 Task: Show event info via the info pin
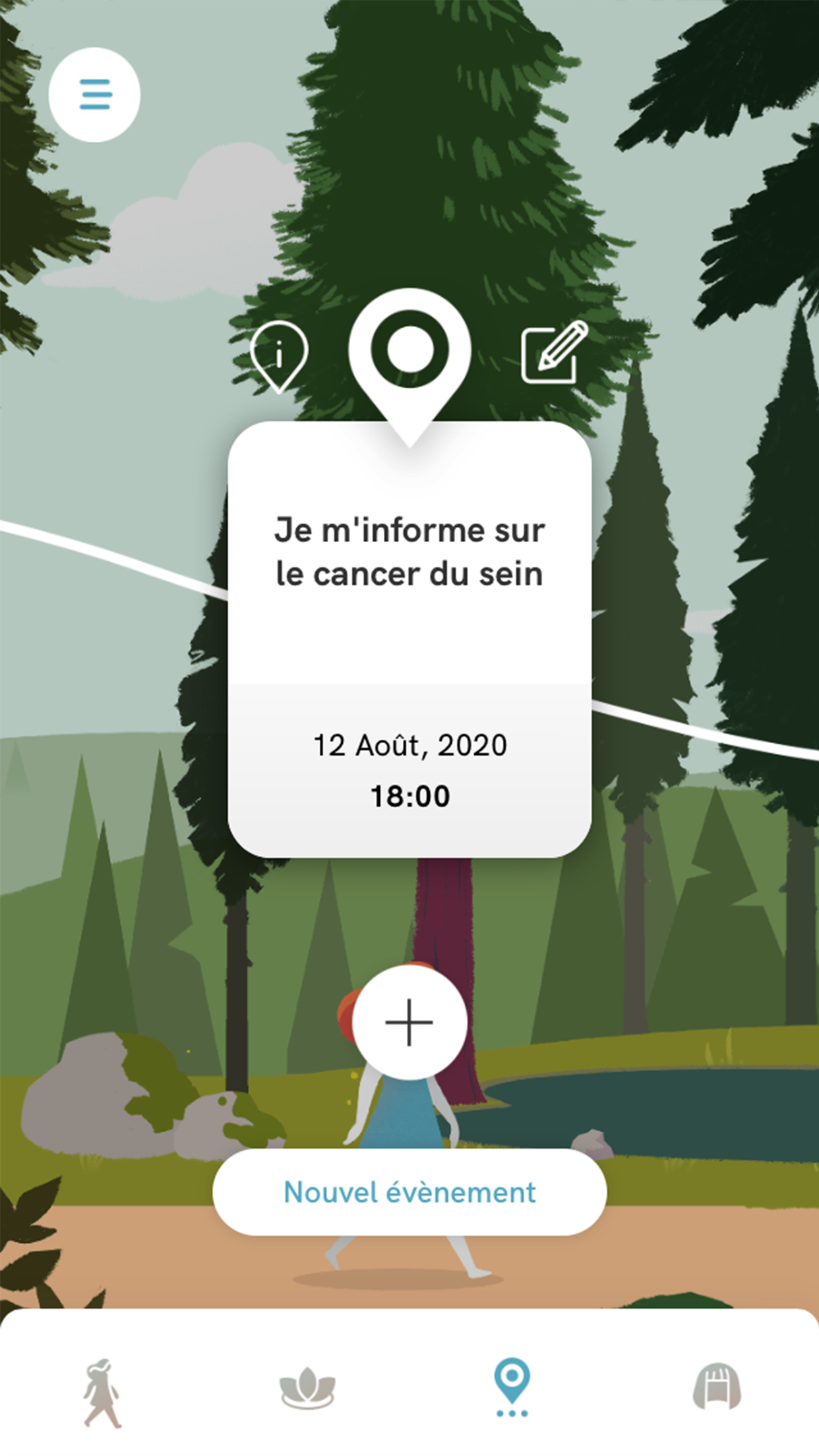click(x=279, y=356)
